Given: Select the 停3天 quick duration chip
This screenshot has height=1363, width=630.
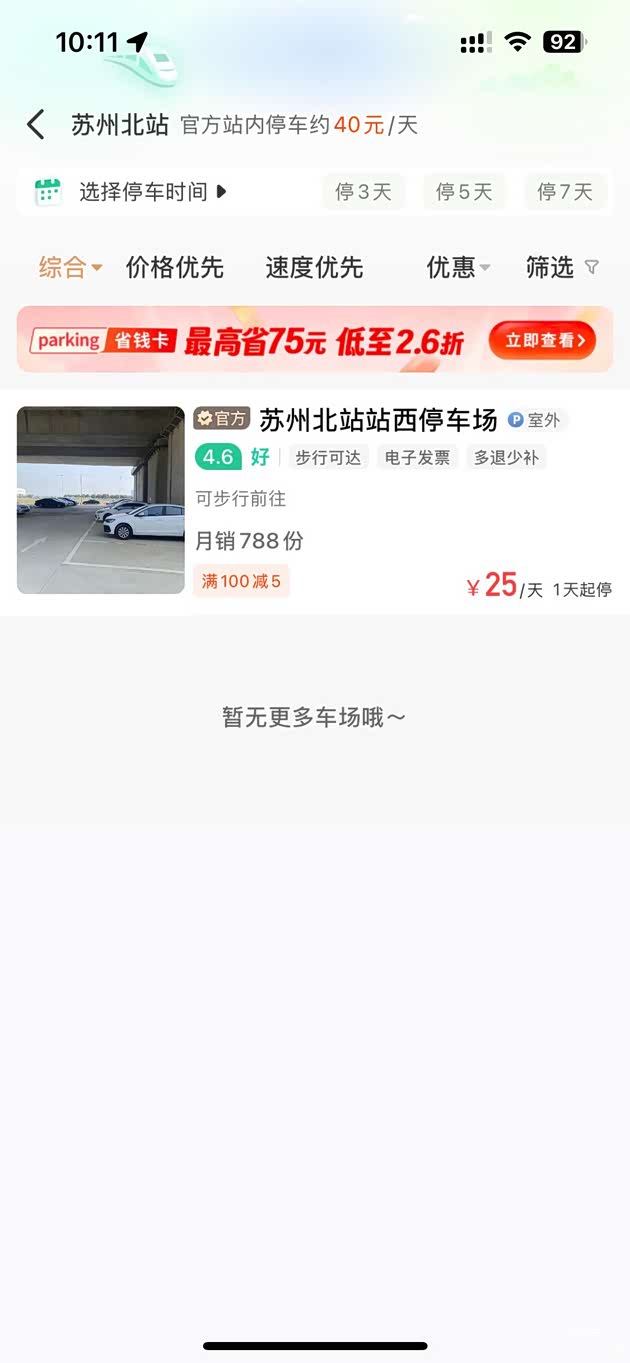Looking at the screenshot, I should [363, 192].
